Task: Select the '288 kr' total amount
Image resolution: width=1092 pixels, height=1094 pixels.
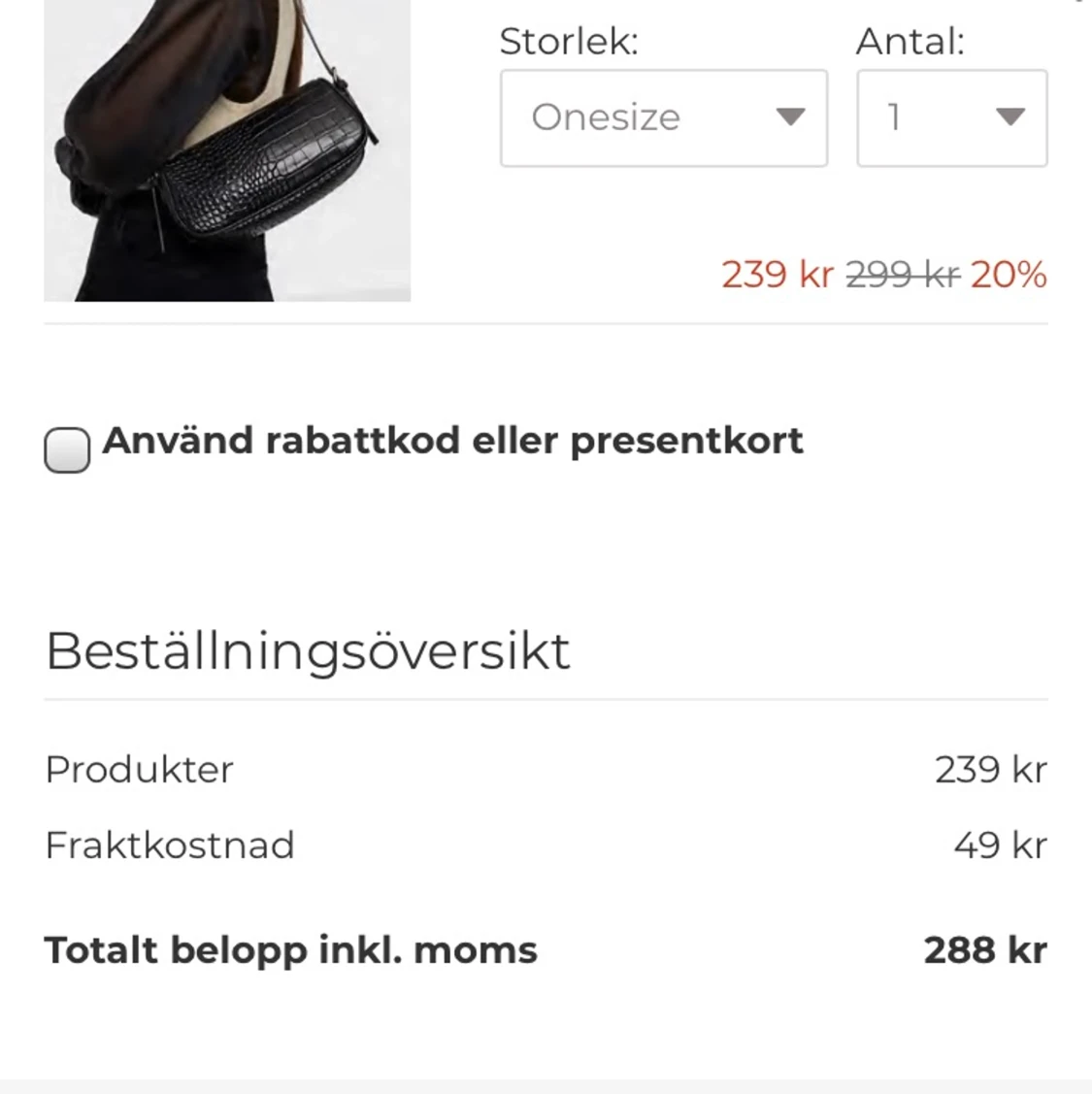Action: [x=985, y=950]
